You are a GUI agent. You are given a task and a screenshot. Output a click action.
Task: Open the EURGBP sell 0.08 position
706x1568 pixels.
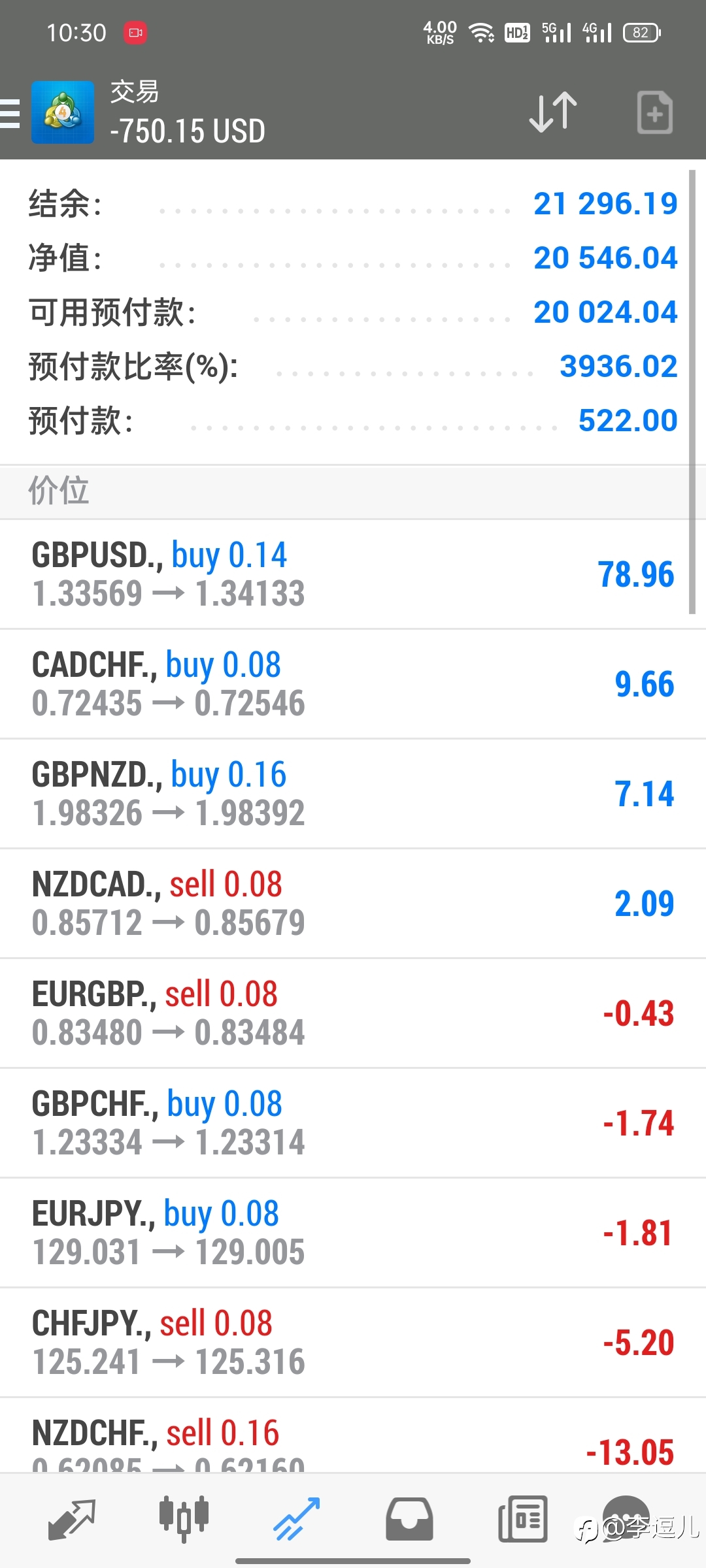click(353, 1014)
